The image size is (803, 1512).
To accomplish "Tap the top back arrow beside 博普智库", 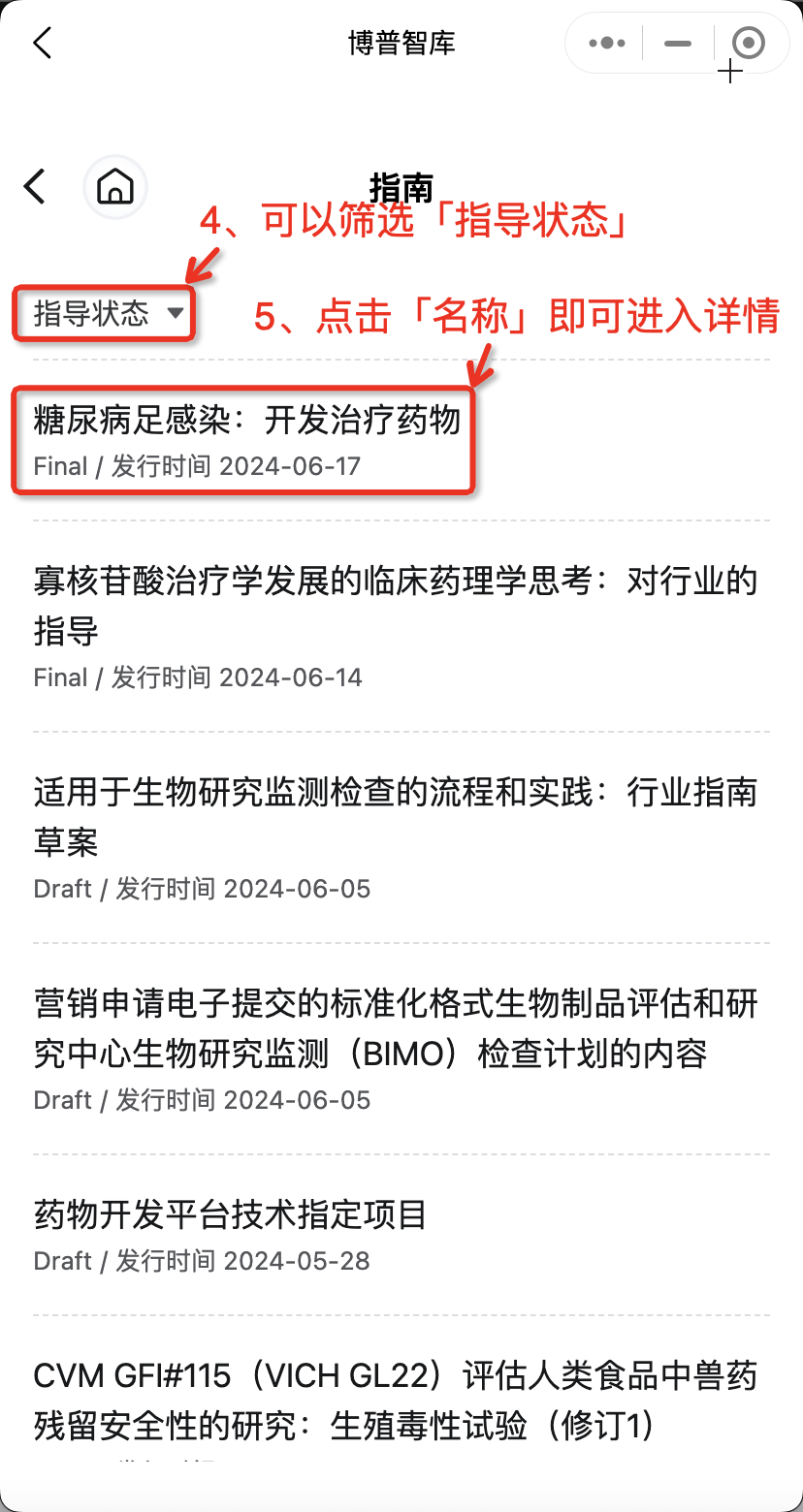I will tap(42, 43).
